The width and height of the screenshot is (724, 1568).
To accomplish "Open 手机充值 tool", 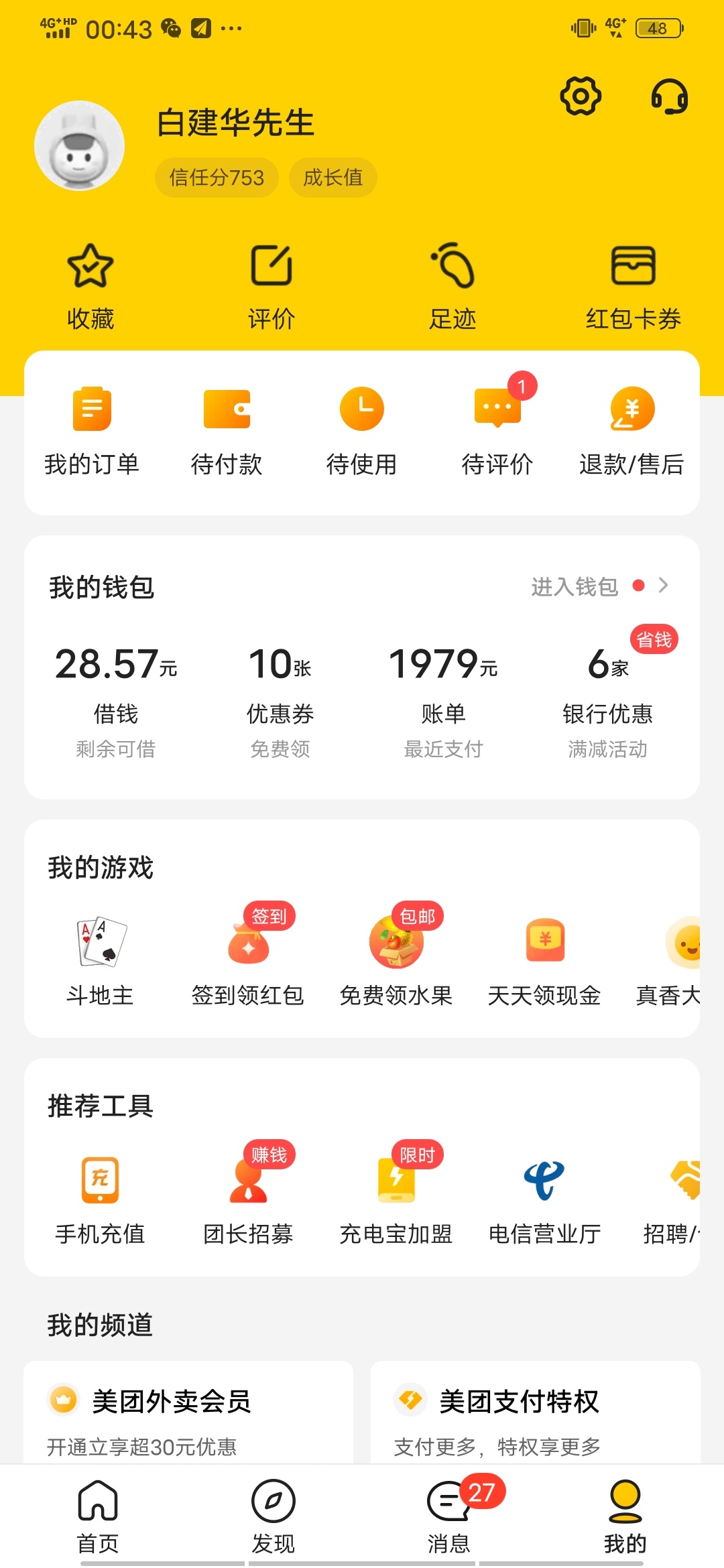I will pyautogui.click(x=100, y=1199).
